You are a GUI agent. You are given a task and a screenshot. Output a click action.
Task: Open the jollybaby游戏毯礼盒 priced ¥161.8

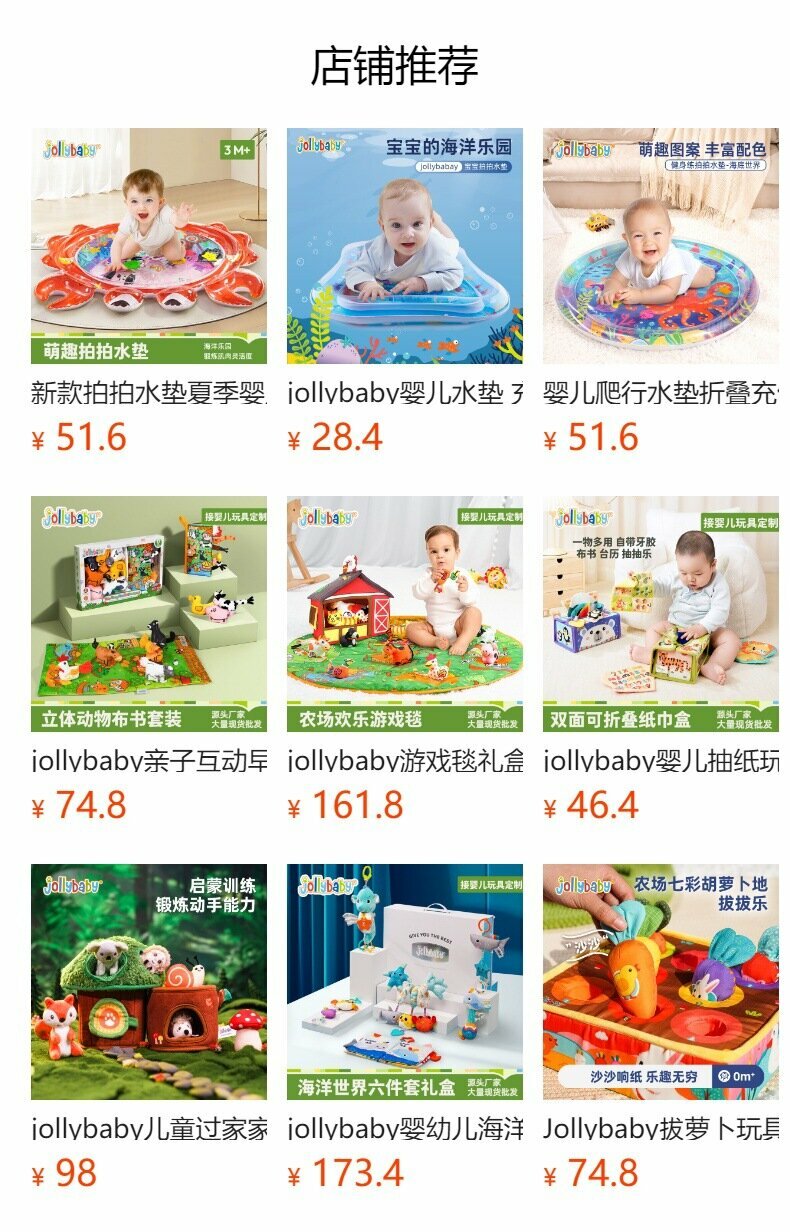pos(405,614)
